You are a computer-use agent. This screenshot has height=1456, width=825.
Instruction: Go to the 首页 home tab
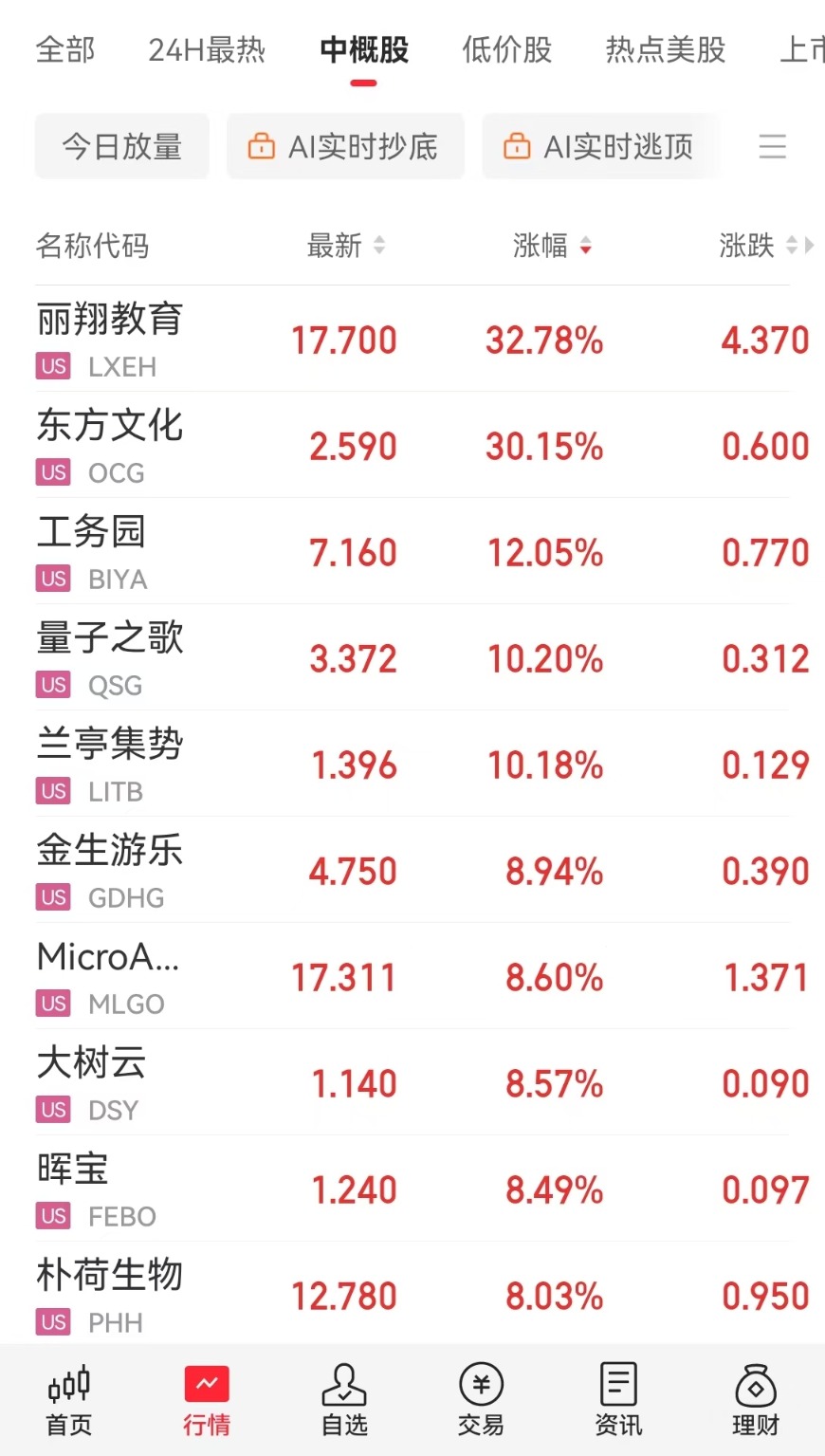pos(69,1401)
